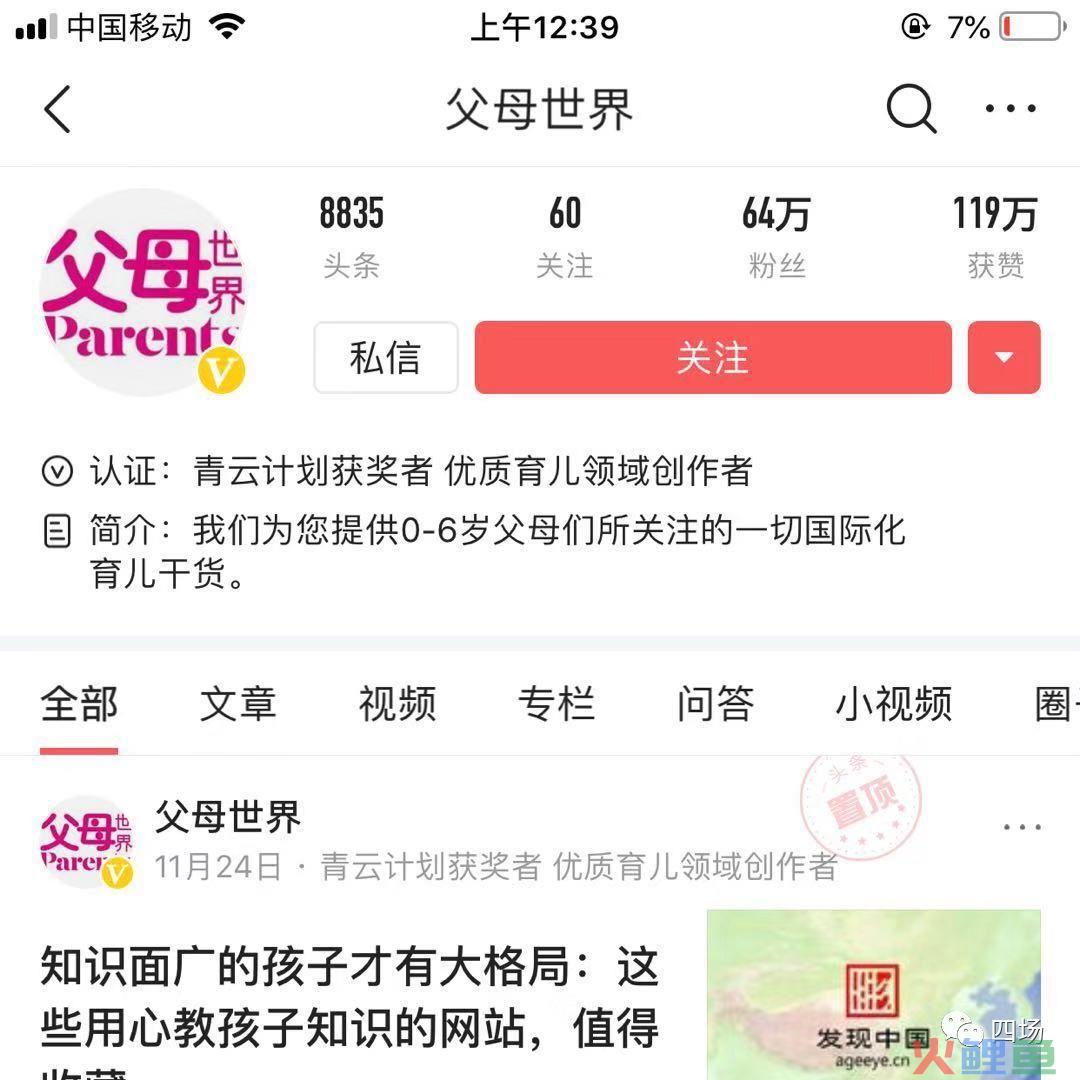Expand the dropdown arrow beside 关注
The image size is (1080, 1080).
(1004, 357)
